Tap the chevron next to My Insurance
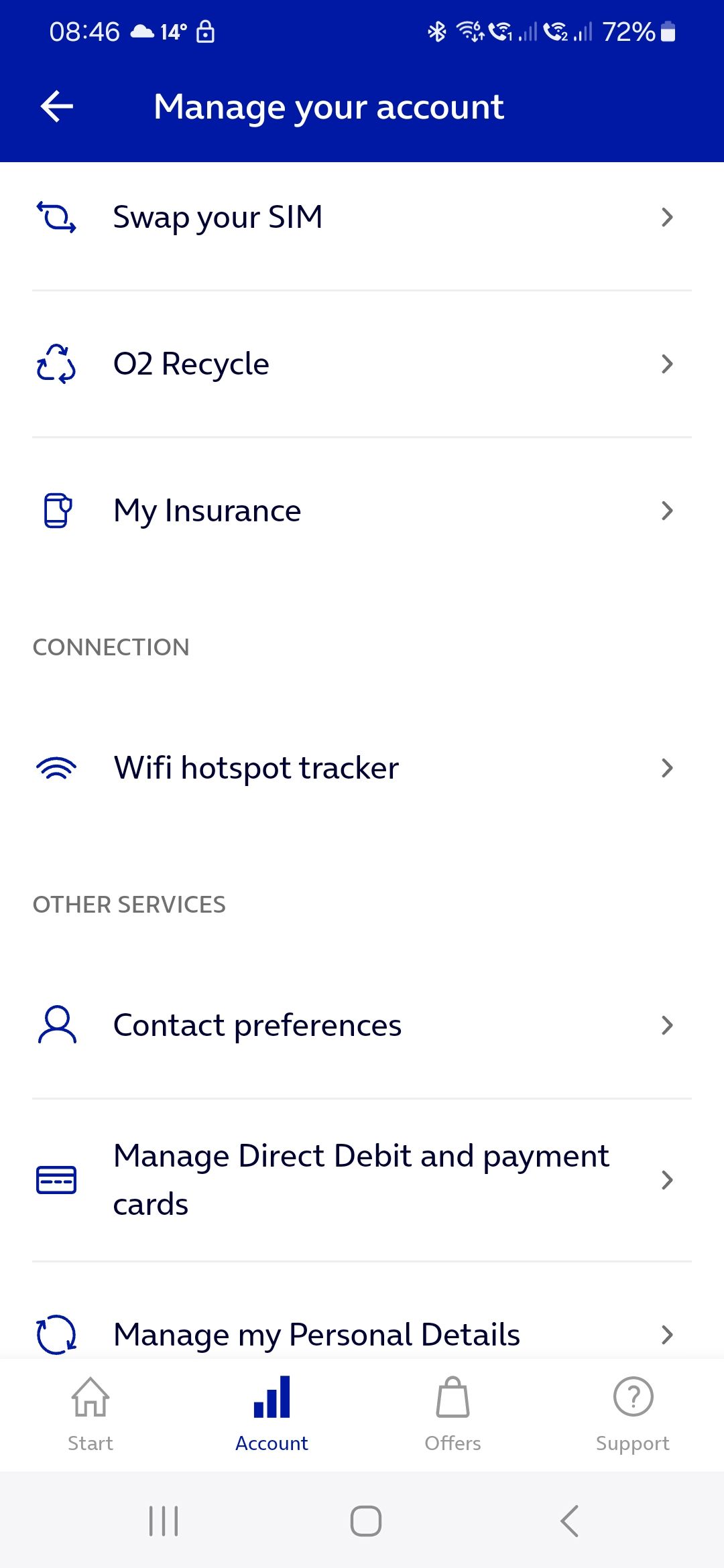 pos(667,511)
